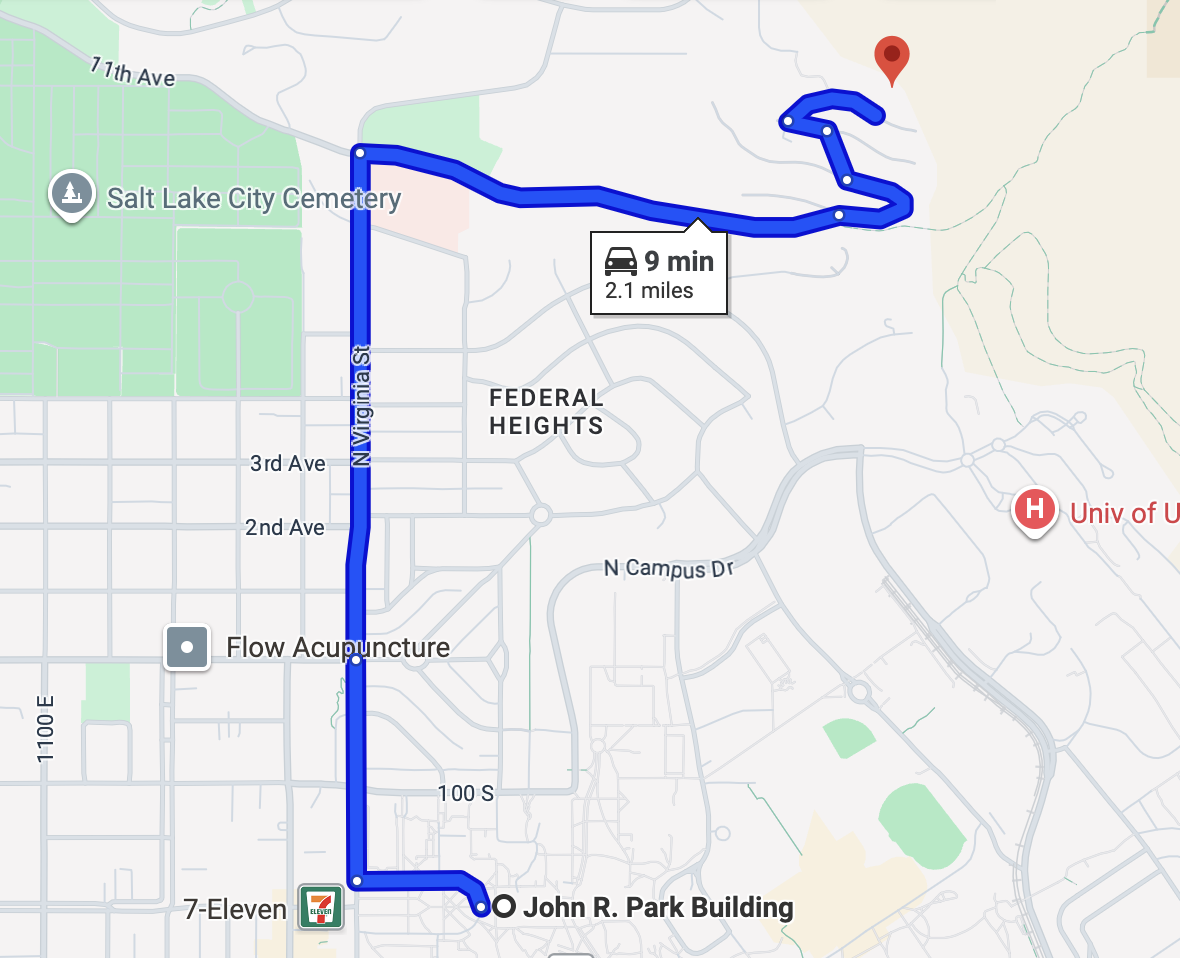This screenshot has height=958, width=1180.
Task: Tap the red destination pin
Action: click(891, 56)
